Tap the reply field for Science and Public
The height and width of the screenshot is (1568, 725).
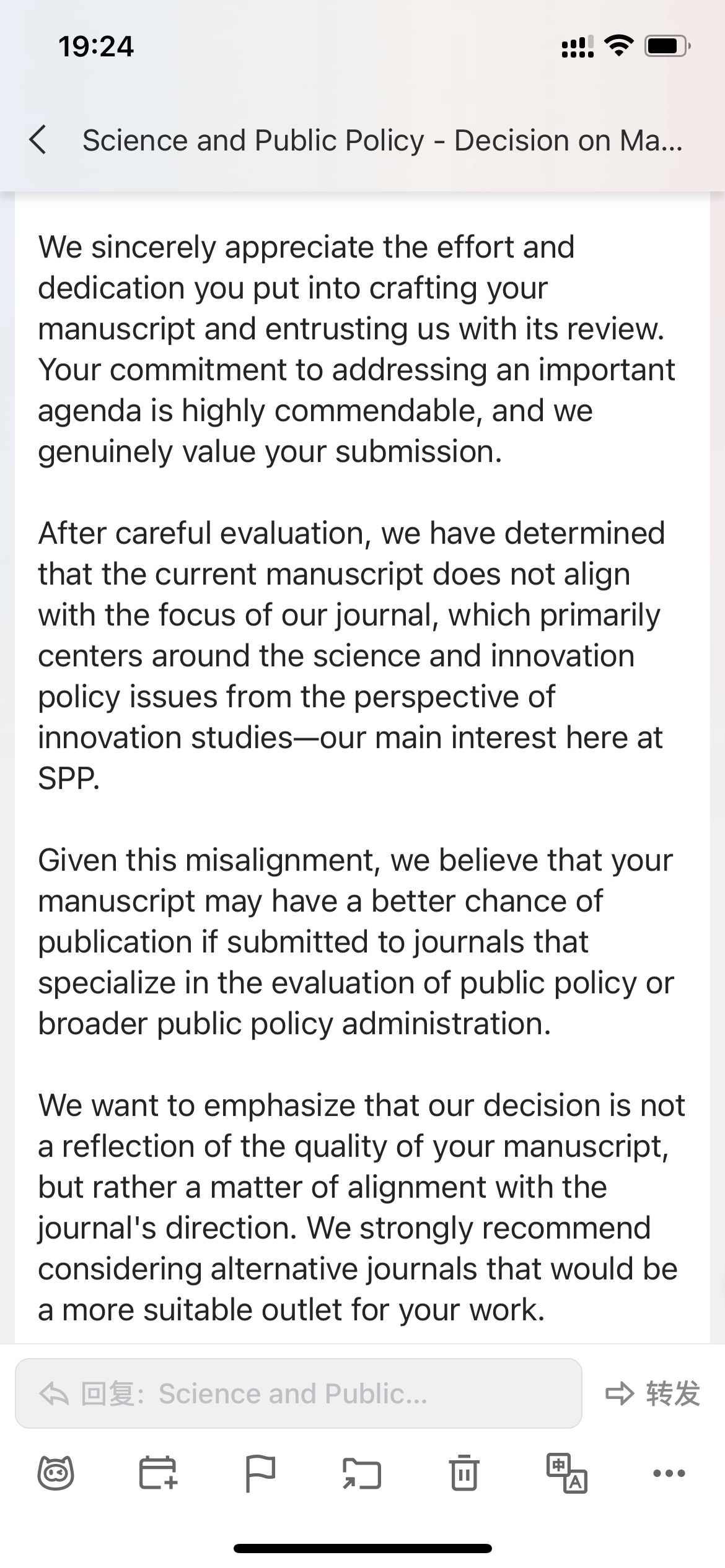click(299, 1393)
